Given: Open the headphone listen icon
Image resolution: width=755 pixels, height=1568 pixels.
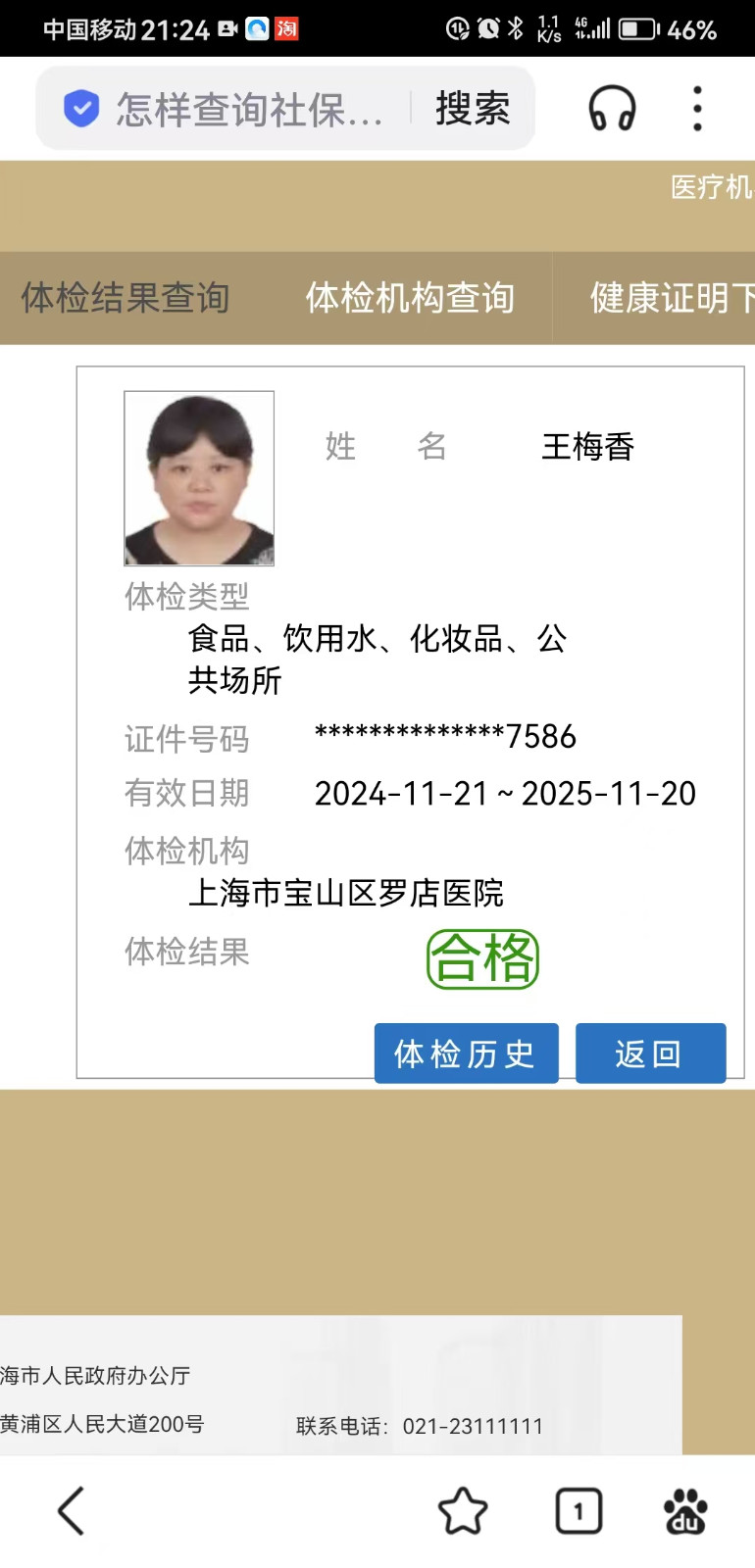Looking at the screenshot, I should [x=612, y=109].
